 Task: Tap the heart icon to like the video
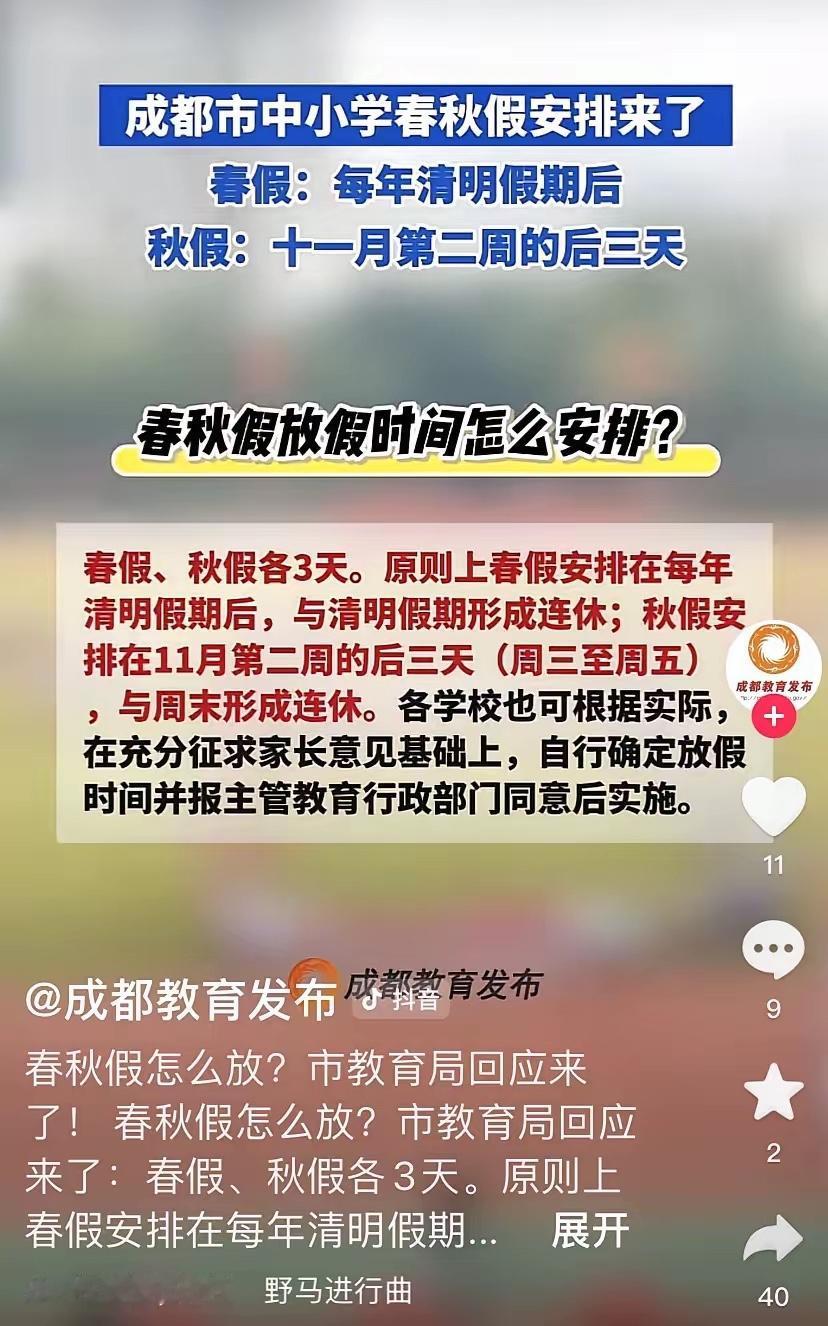point(774,807)
